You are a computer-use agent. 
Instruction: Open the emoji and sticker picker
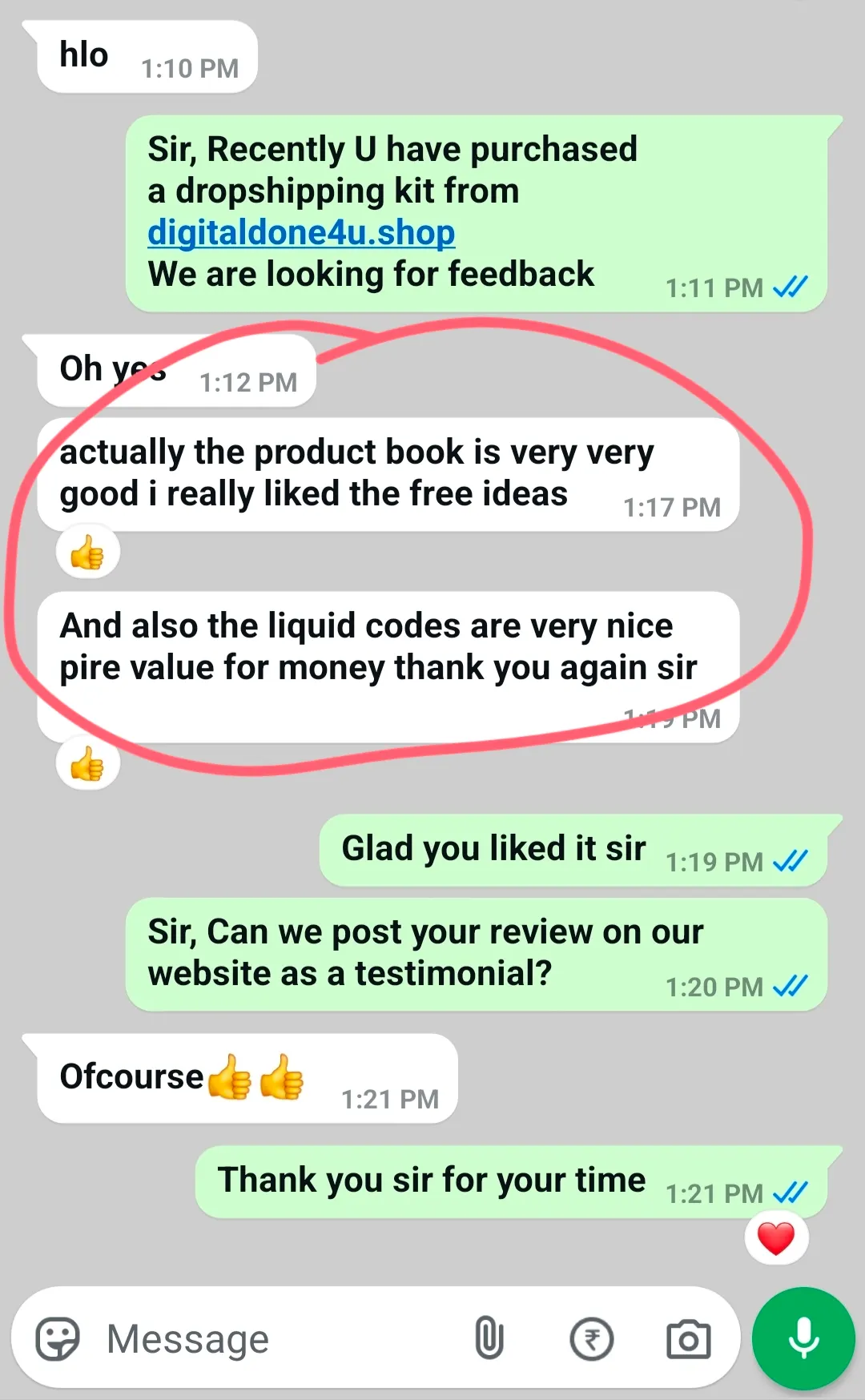(x=58, y=1339)
